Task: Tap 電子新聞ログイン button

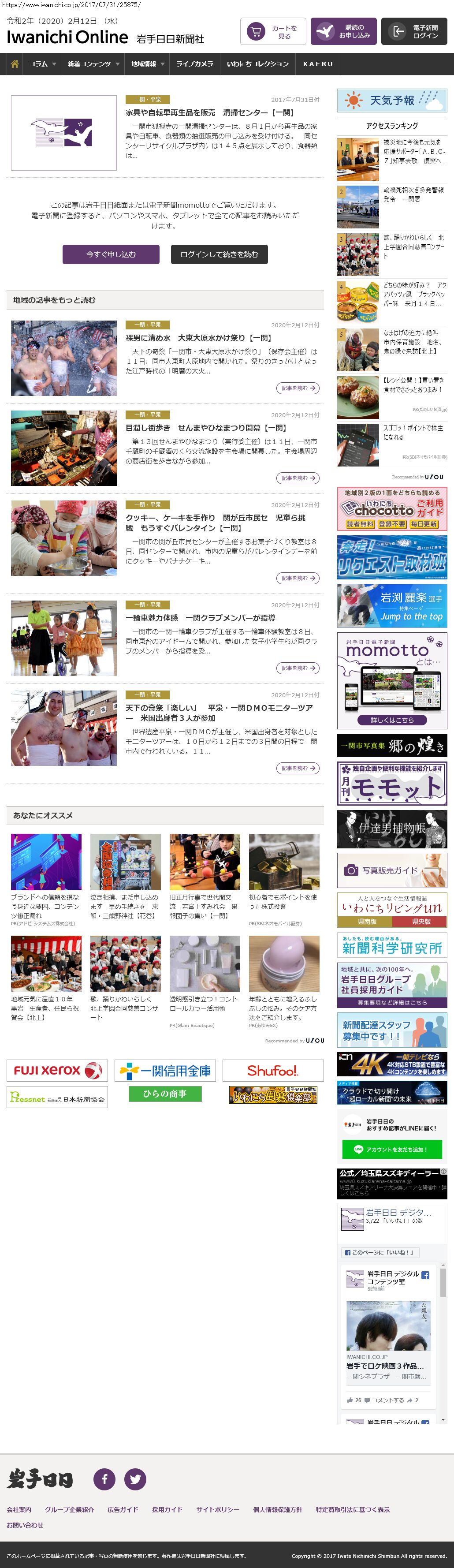Action: (414, 32)
